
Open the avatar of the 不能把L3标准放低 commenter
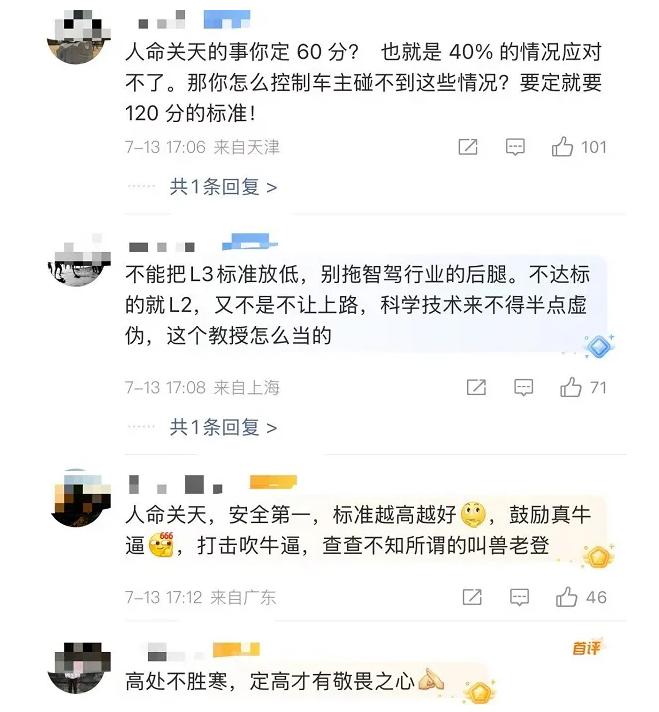77,263
